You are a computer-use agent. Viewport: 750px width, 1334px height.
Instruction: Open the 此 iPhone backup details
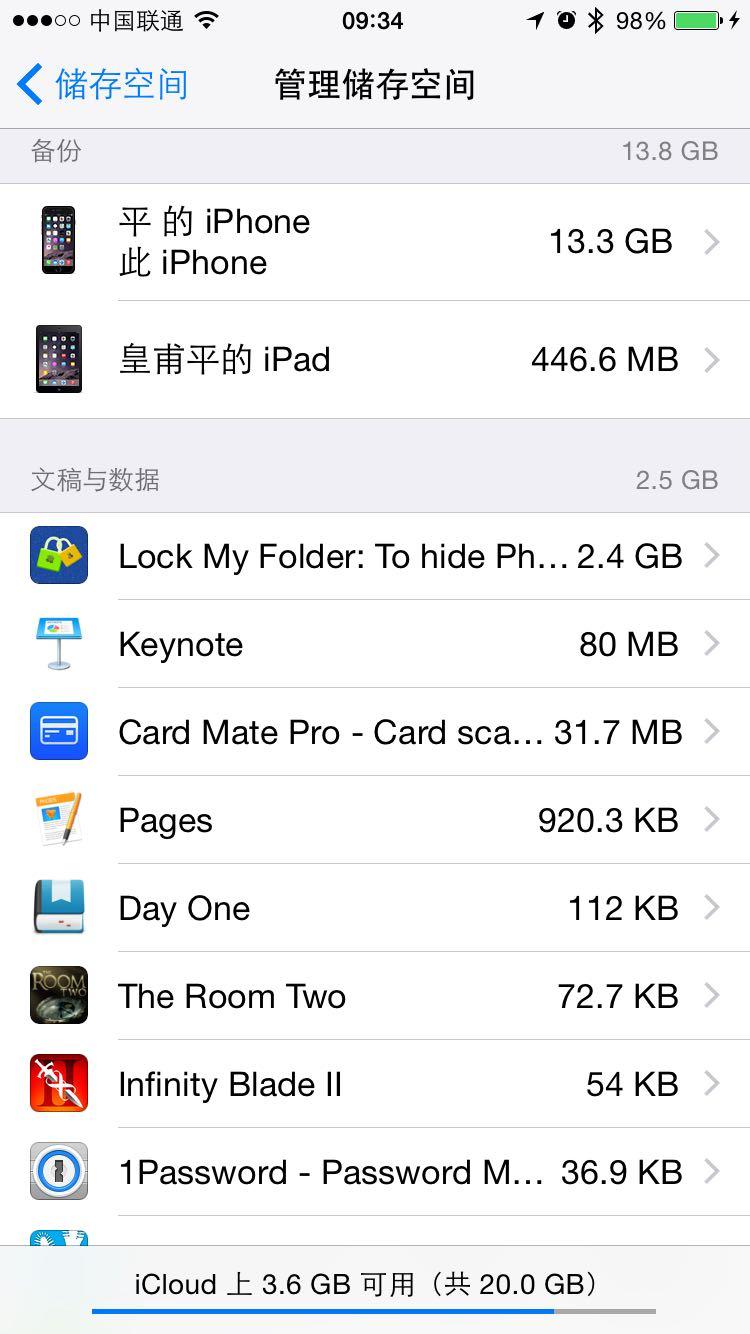(x=375, y=242)
